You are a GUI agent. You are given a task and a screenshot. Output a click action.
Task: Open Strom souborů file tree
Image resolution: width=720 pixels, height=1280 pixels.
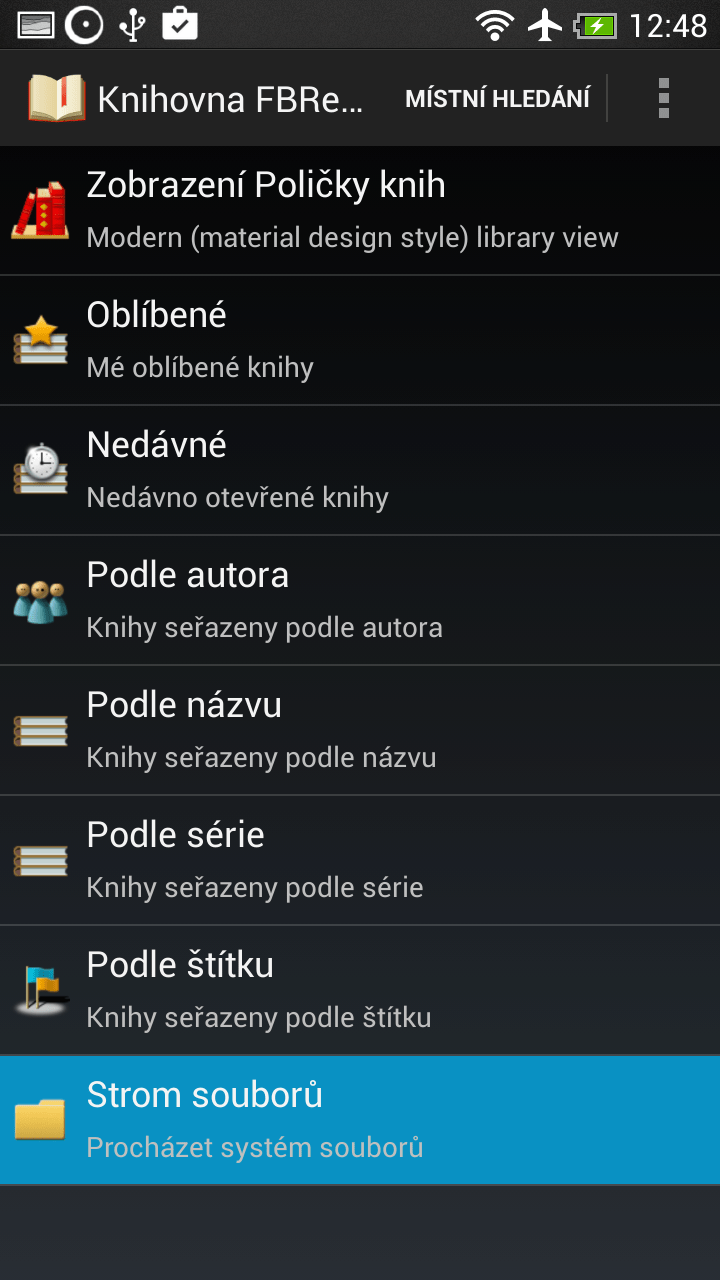click(x=360, y=1120)
